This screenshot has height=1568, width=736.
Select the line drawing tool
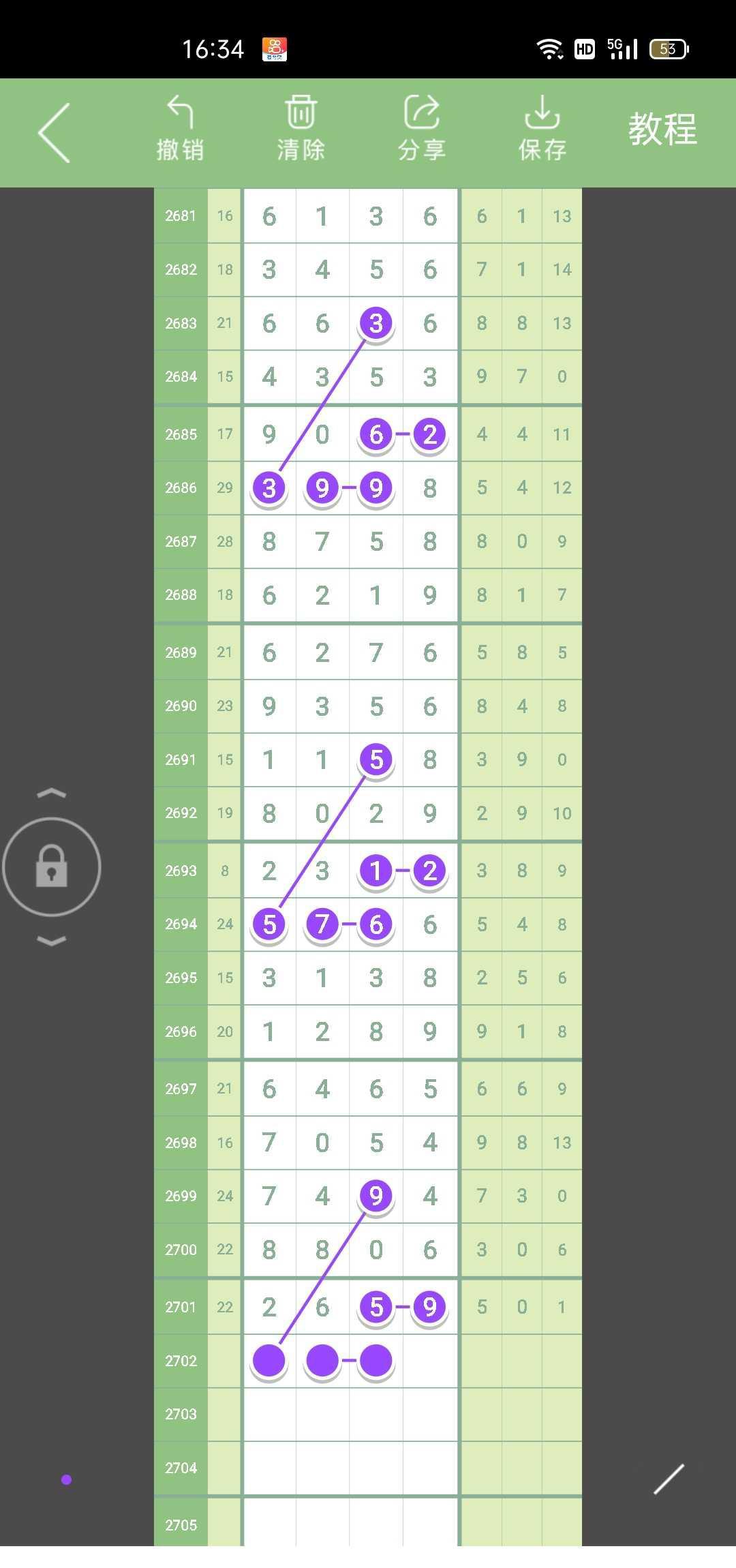(669, 1479)
